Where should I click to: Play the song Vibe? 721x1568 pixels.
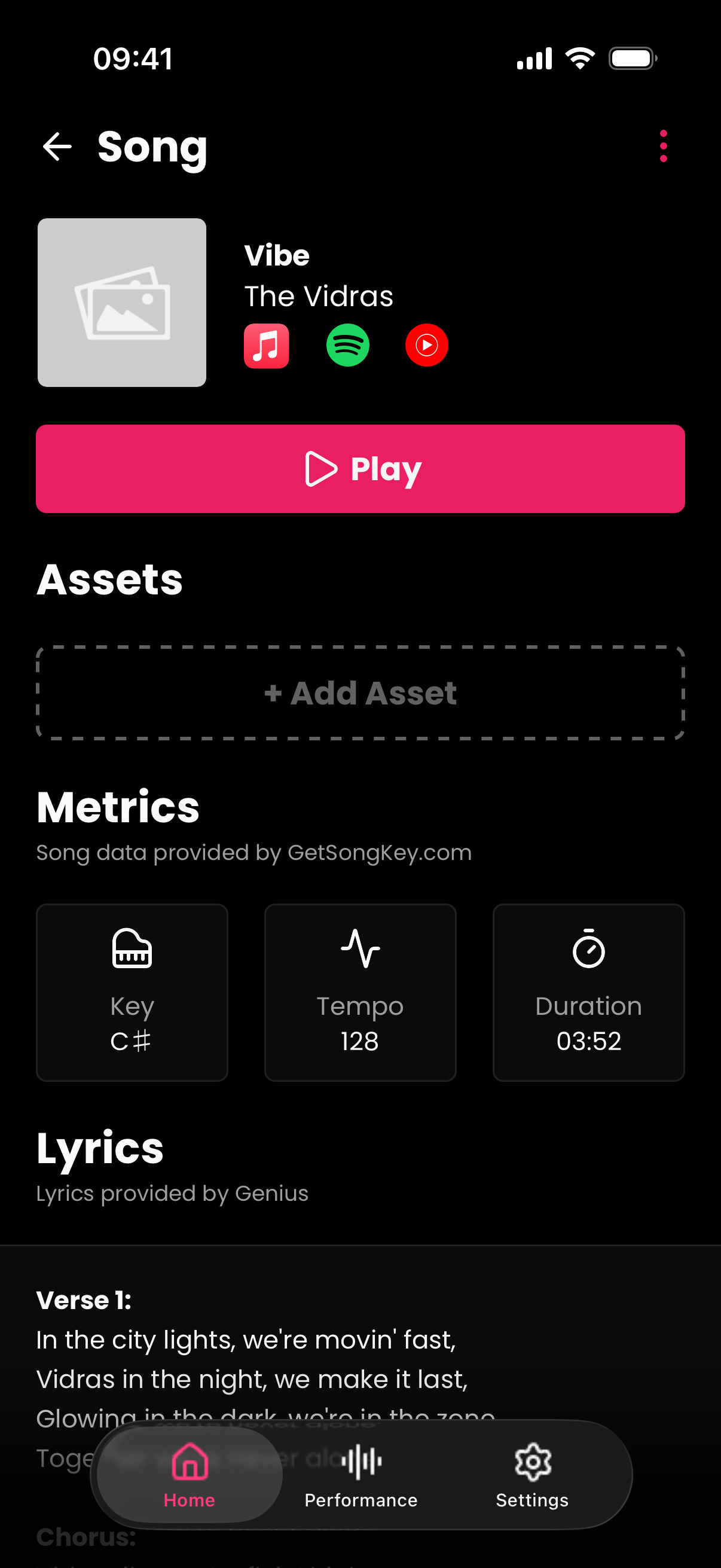(360, 469)
